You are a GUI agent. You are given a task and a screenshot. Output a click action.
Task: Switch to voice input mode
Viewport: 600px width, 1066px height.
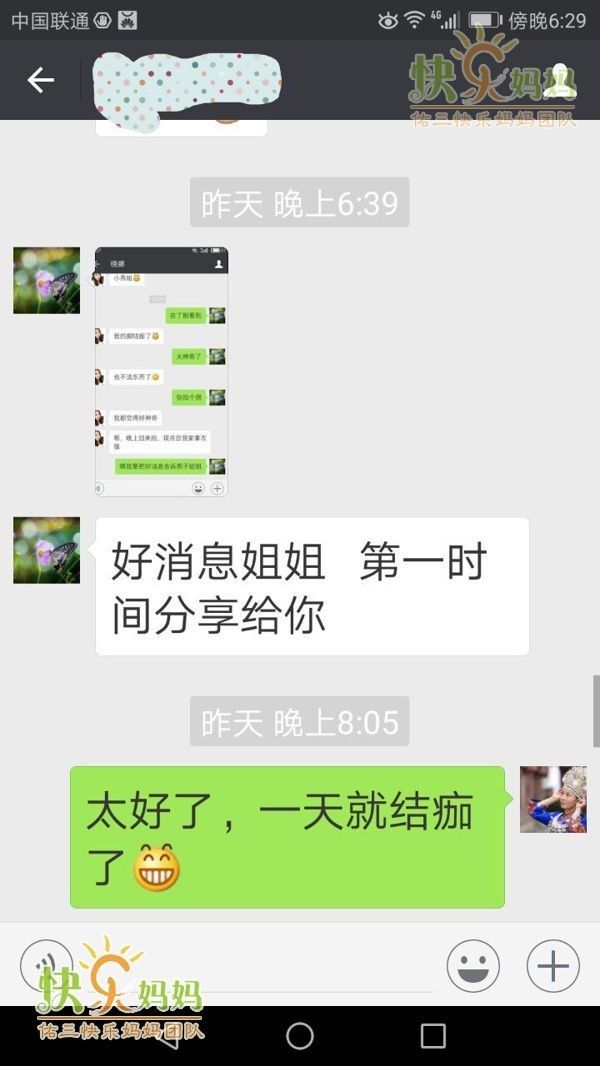click(x=46, y=966)
